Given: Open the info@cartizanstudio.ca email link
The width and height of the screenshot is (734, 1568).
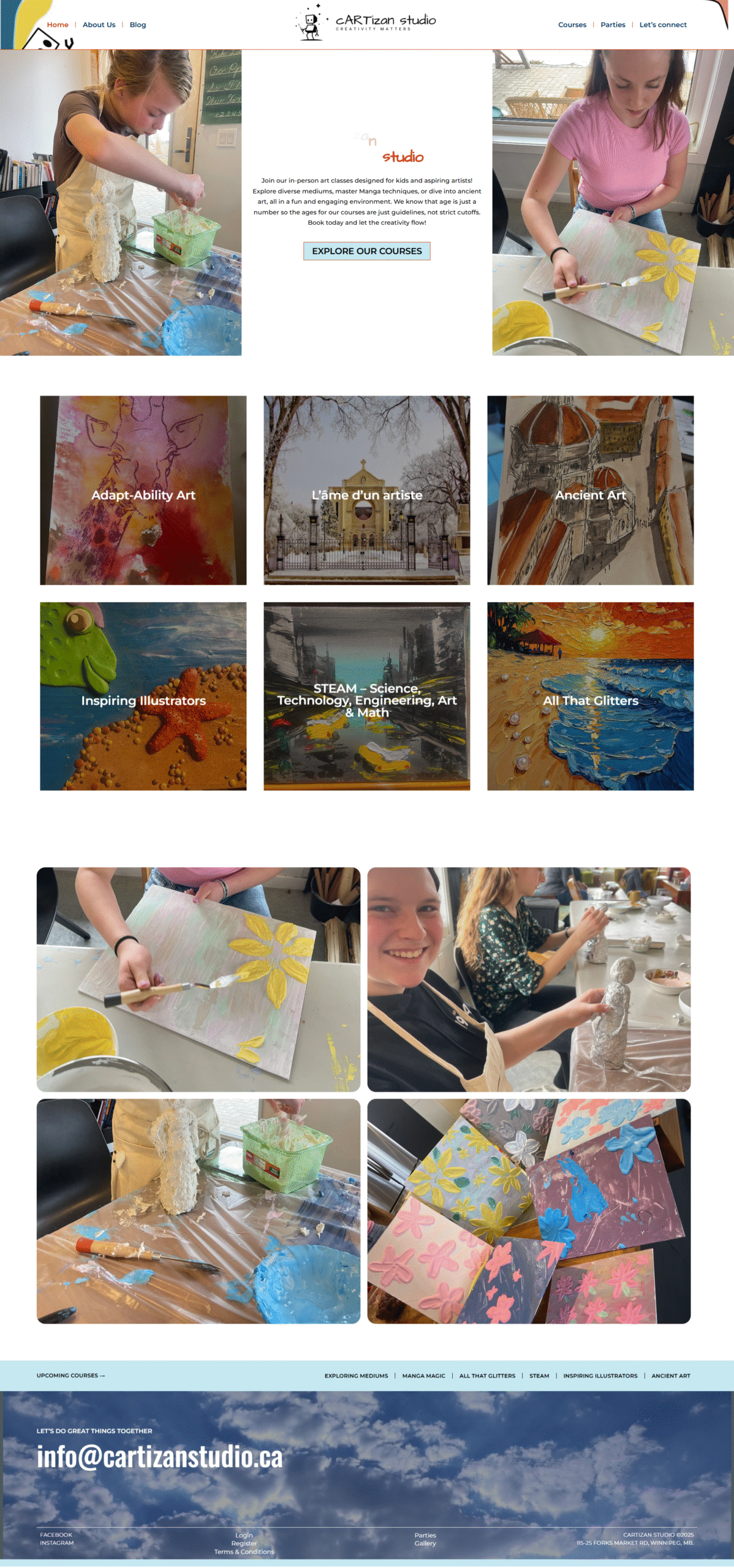Looking at the screenshot, I should point(159,1457).
